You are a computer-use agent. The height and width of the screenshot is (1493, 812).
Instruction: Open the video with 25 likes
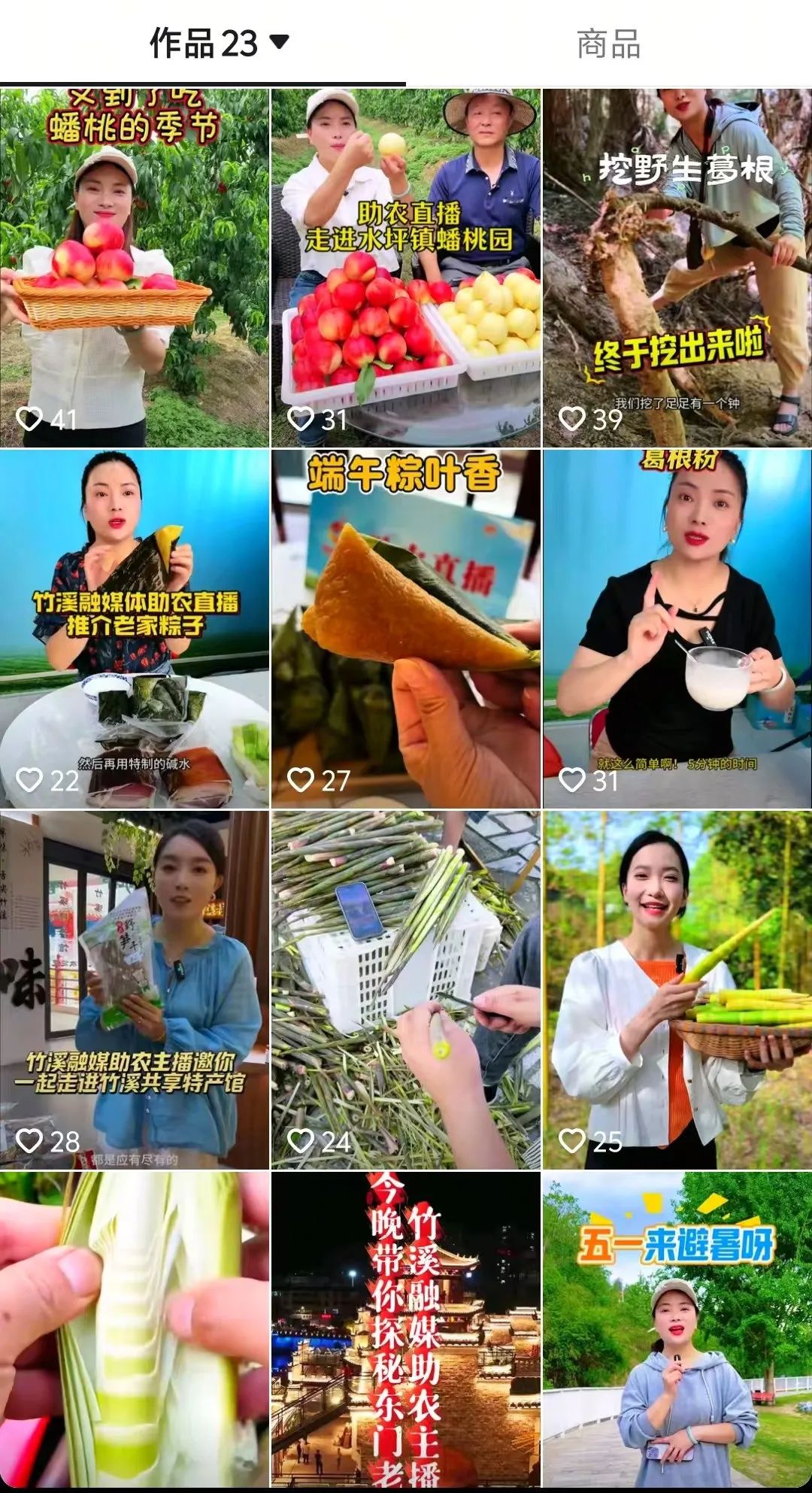[x=677, y=990]
